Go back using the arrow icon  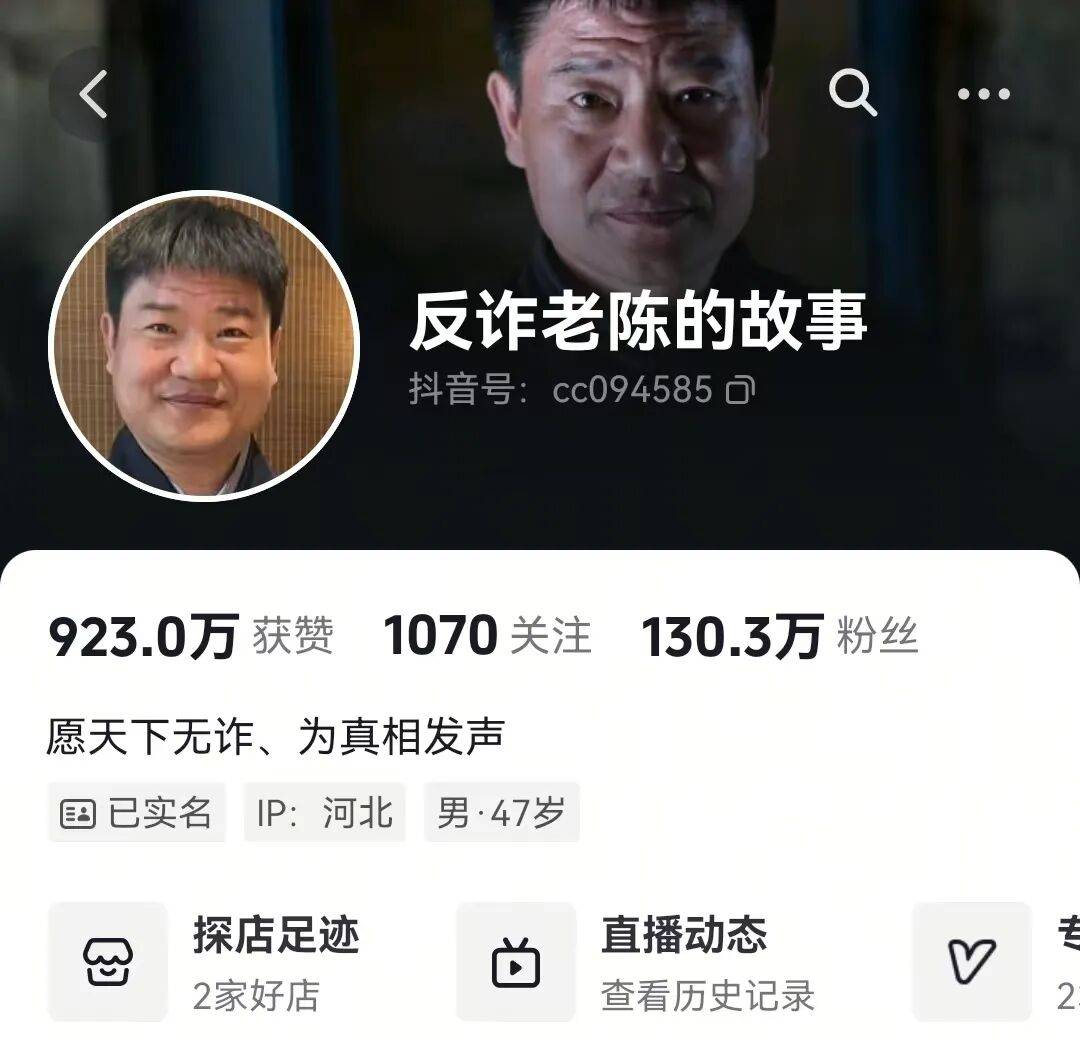(93, 96)
